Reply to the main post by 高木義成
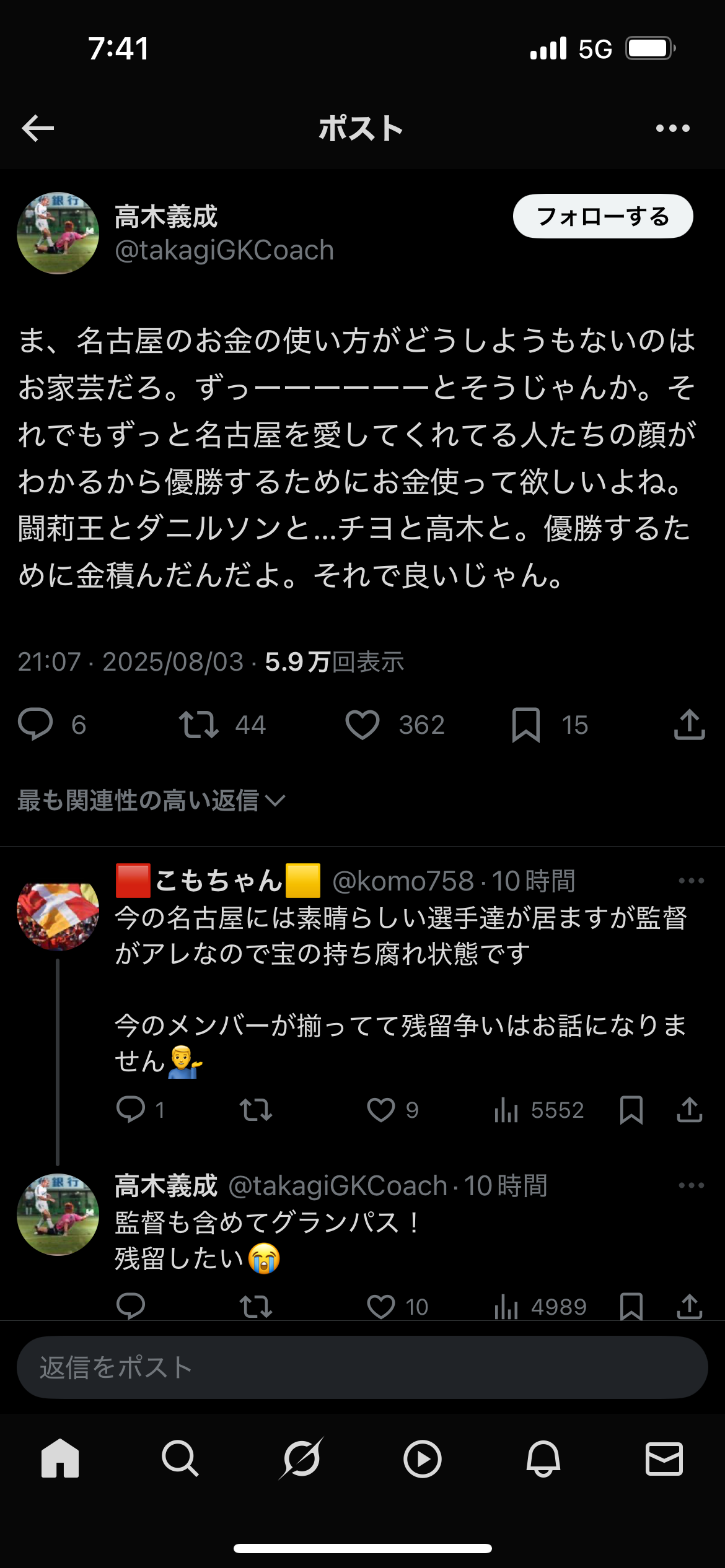The height and width of the screenshot is (1568, 725). click(x=35, y=725)
